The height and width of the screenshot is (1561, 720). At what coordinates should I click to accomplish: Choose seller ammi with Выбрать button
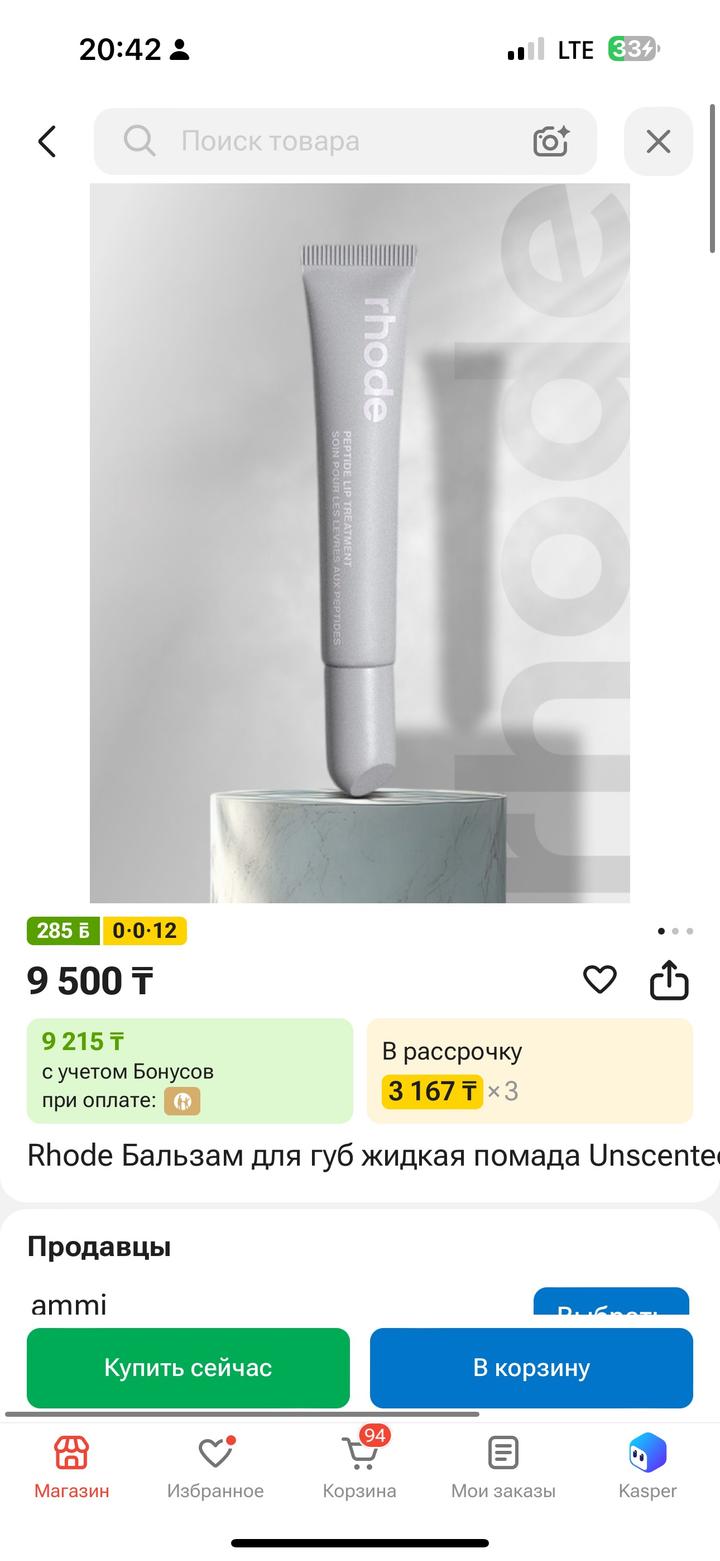click(611, 1303)
